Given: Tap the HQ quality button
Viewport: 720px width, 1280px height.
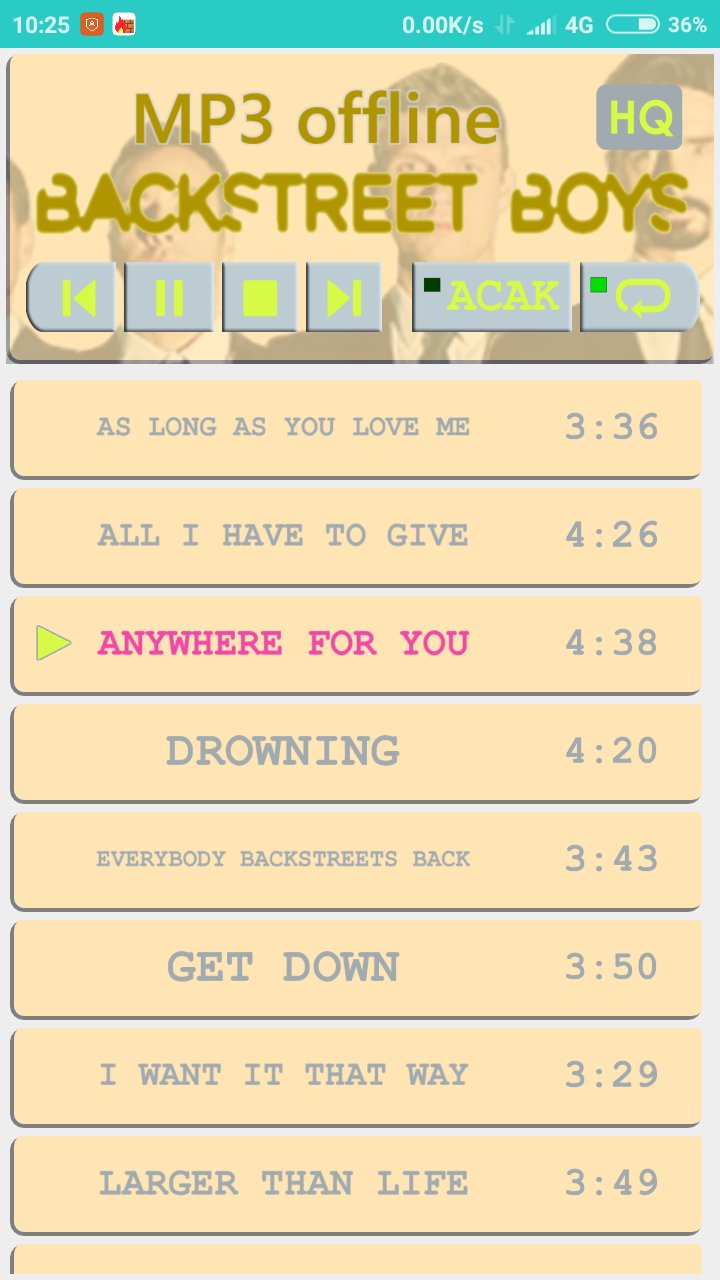Looking at the screenshot, I should [639, 118].
